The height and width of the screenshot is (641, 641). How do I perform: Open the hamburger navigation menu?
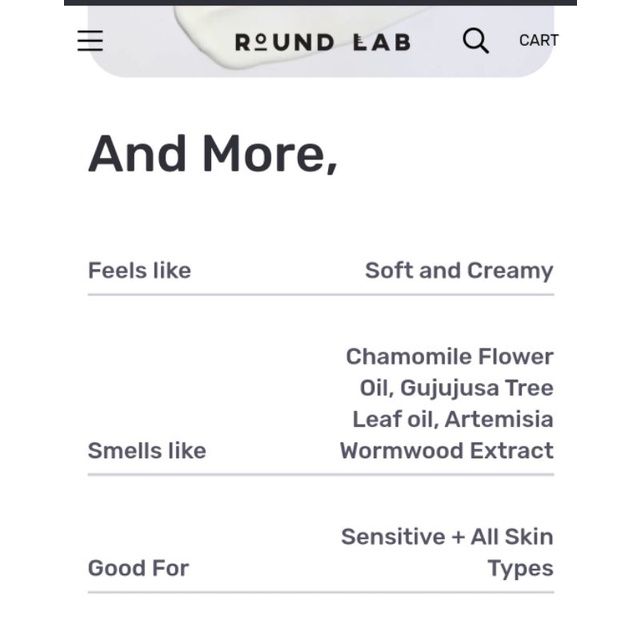(90, 41)
